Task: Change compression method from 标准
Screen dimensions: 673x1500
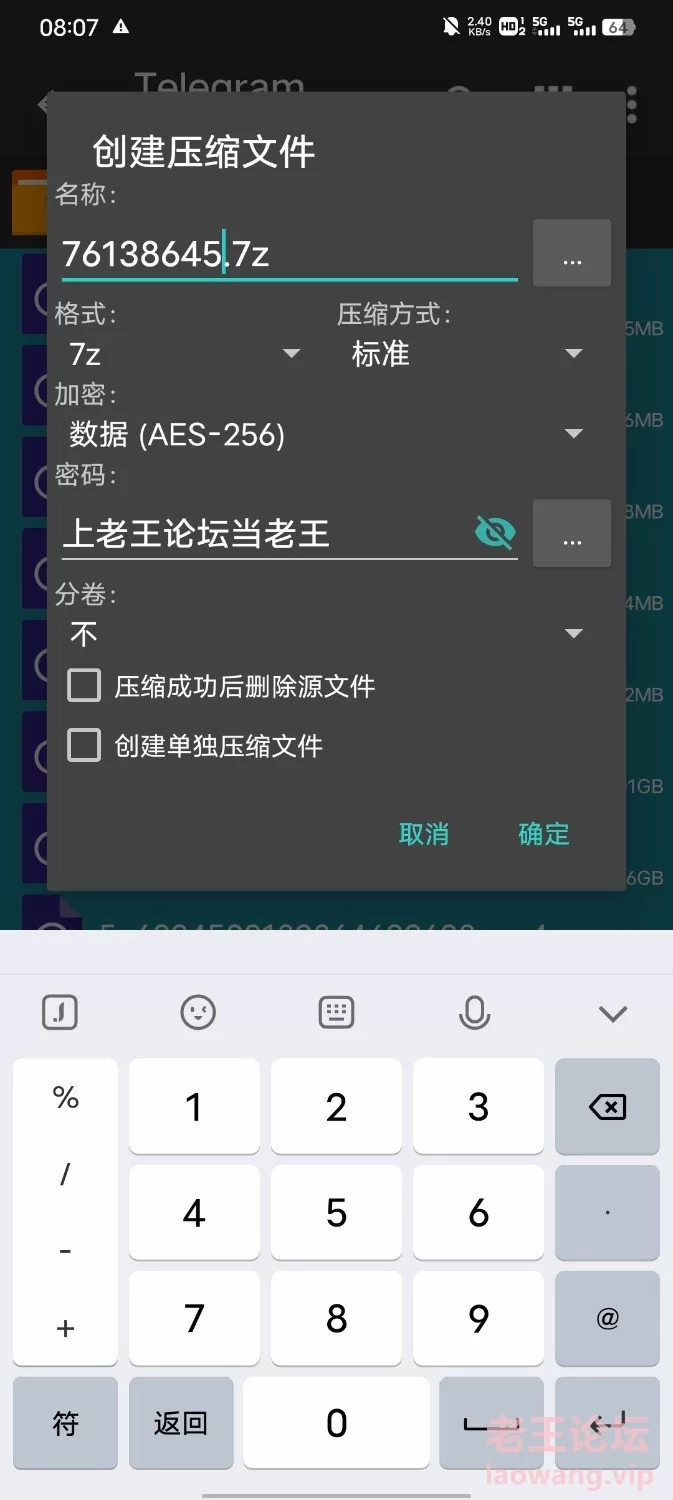Action: pos(466,354)
